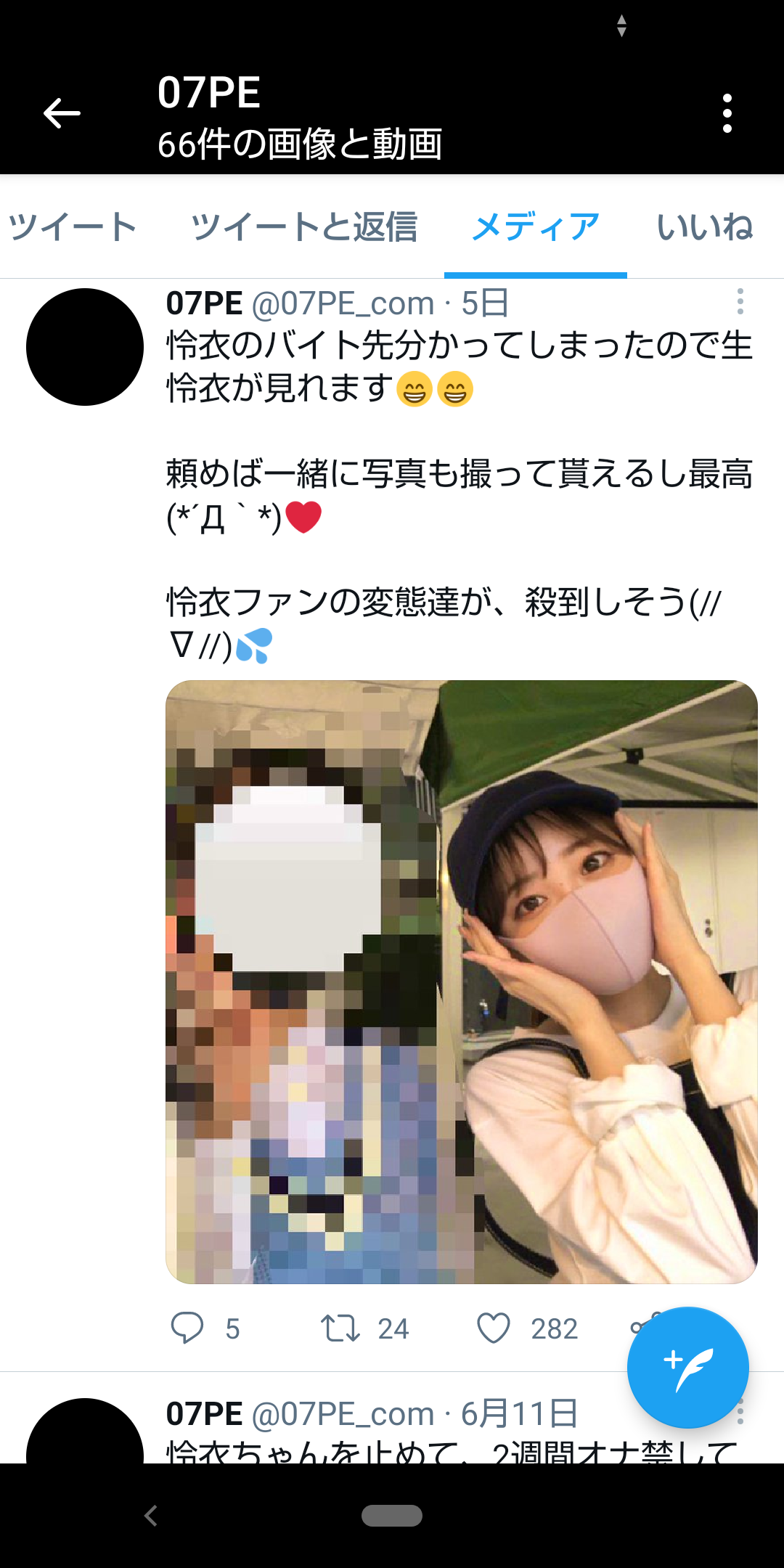
Task: Open the avatar on the 5日 tweet
Action: [85, 347]
